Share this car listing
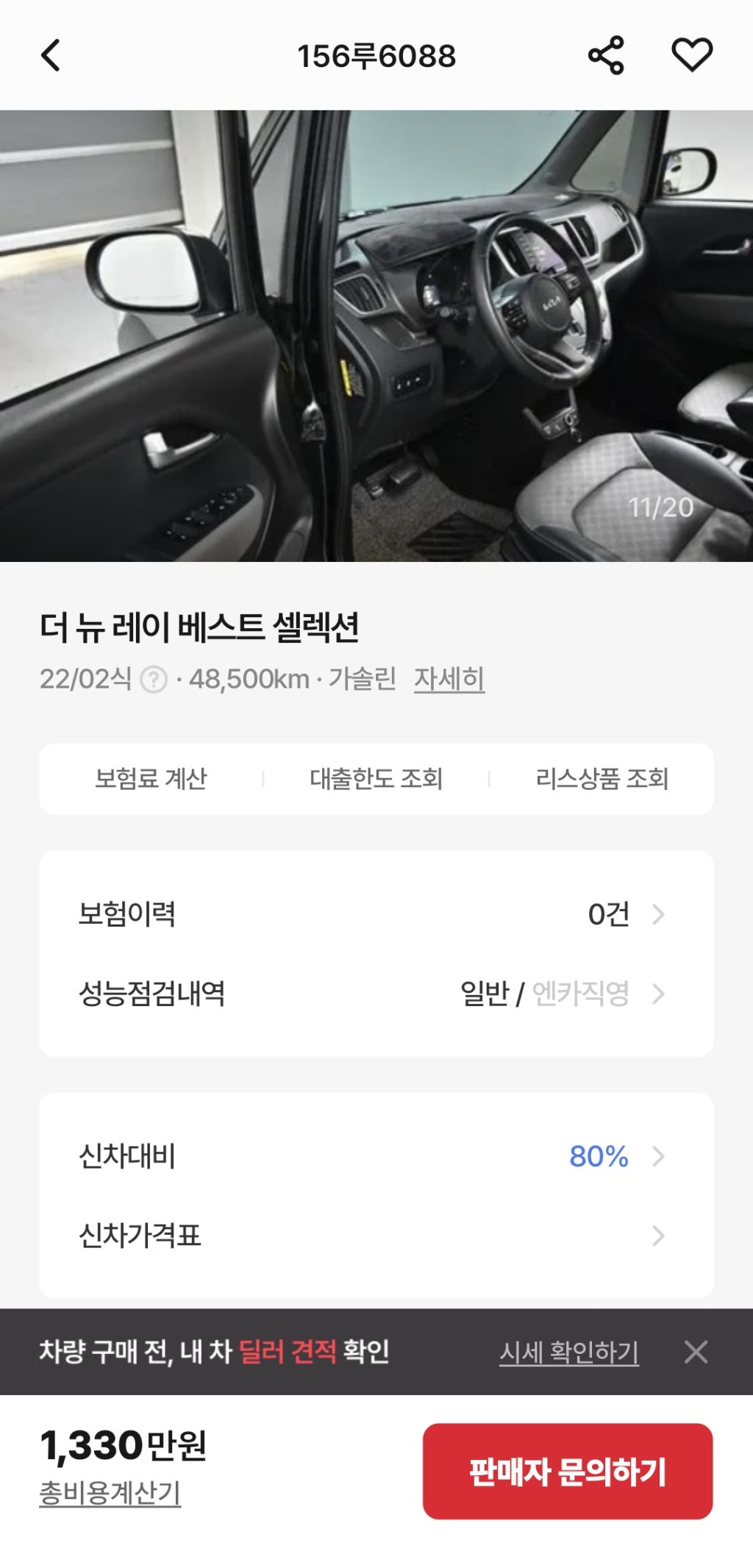The image size is (753, 1568). (x=605, y=56)
